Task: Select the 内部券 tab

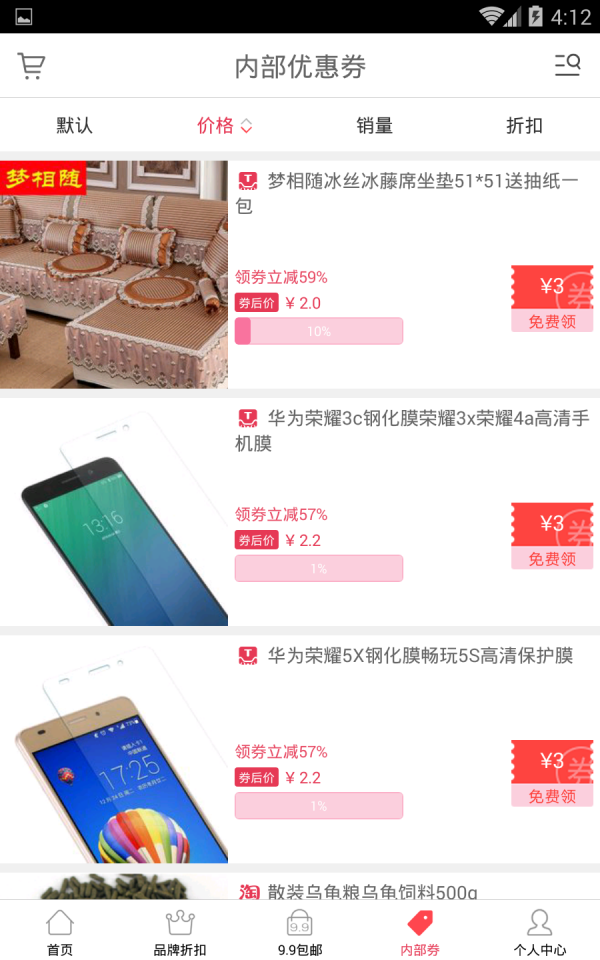Action: [420, 932]
